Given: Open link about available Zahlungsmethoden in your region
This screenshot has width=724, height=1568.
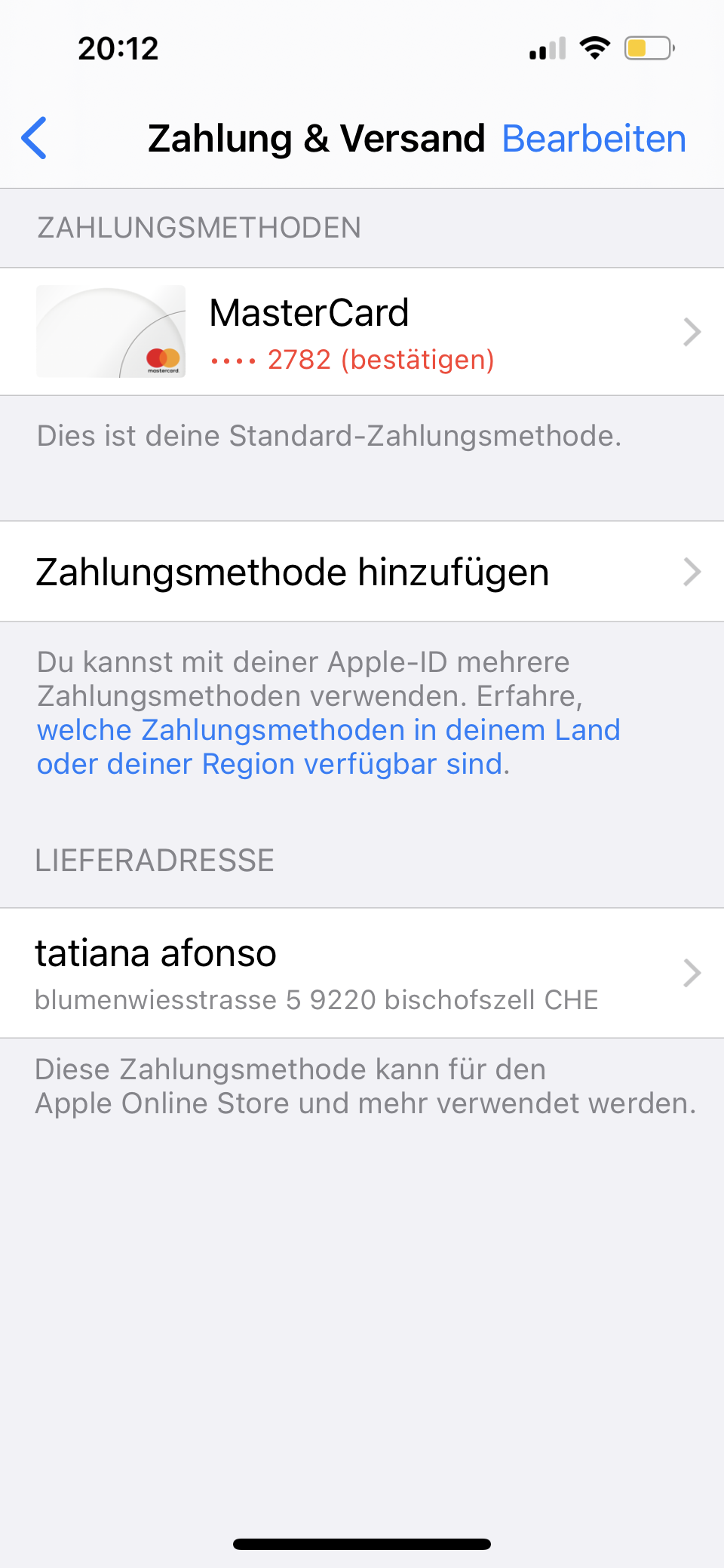Looking at the screenshot, I should coord(329,747).
